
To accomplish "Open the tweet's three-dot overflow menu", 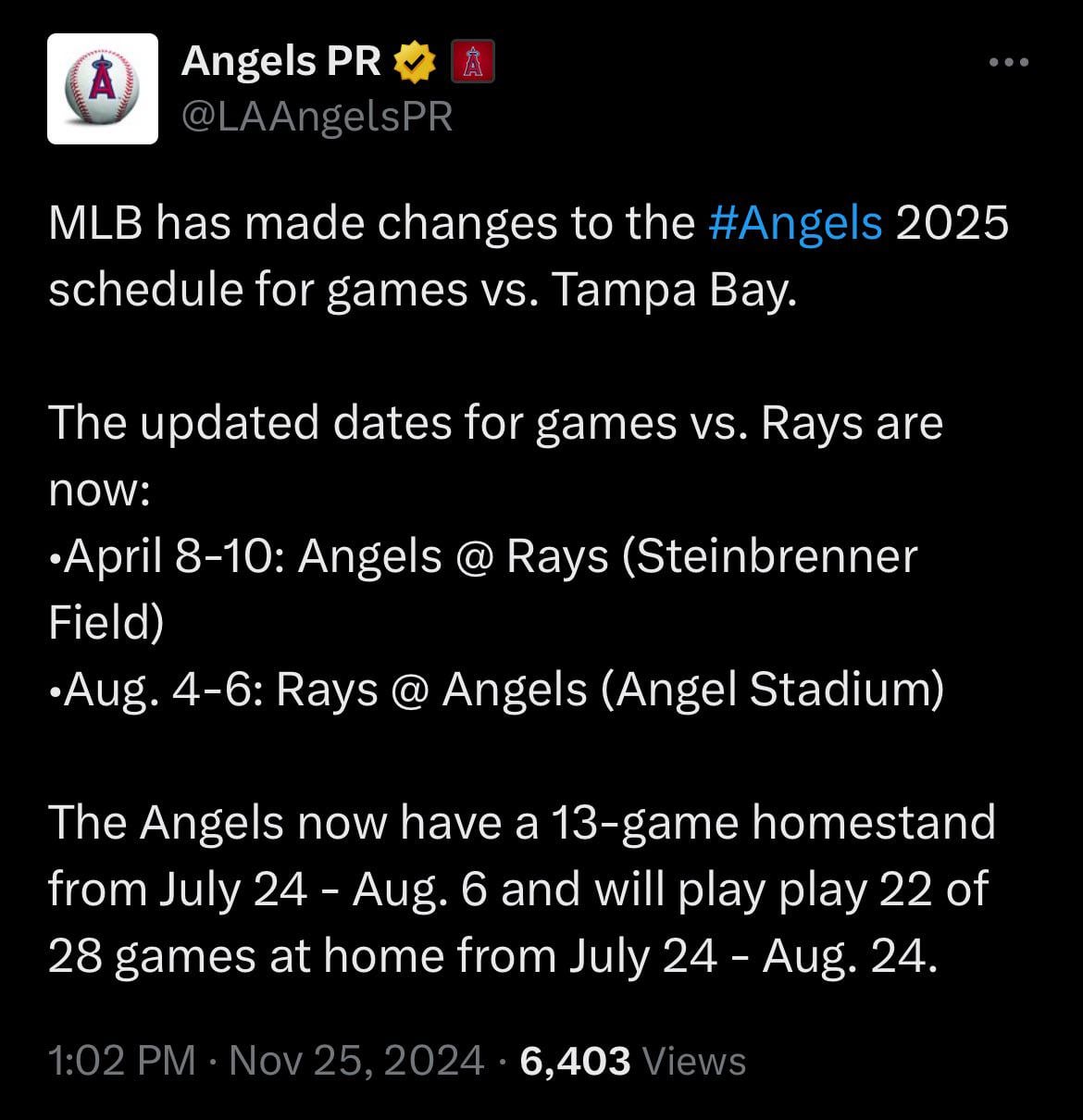I will [1008, 63].
